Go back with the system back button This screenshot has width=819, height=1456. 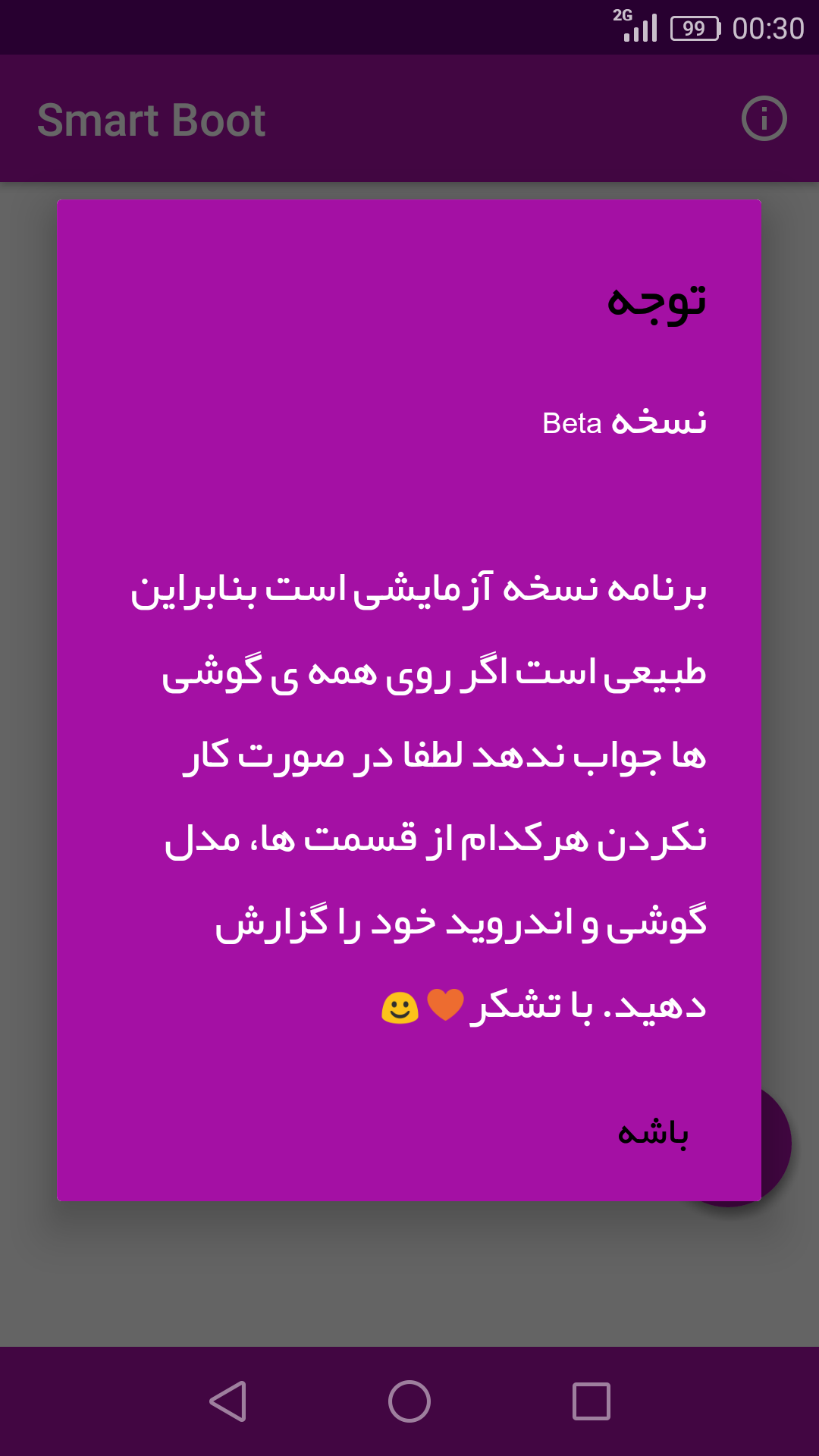click(227, 1401)
